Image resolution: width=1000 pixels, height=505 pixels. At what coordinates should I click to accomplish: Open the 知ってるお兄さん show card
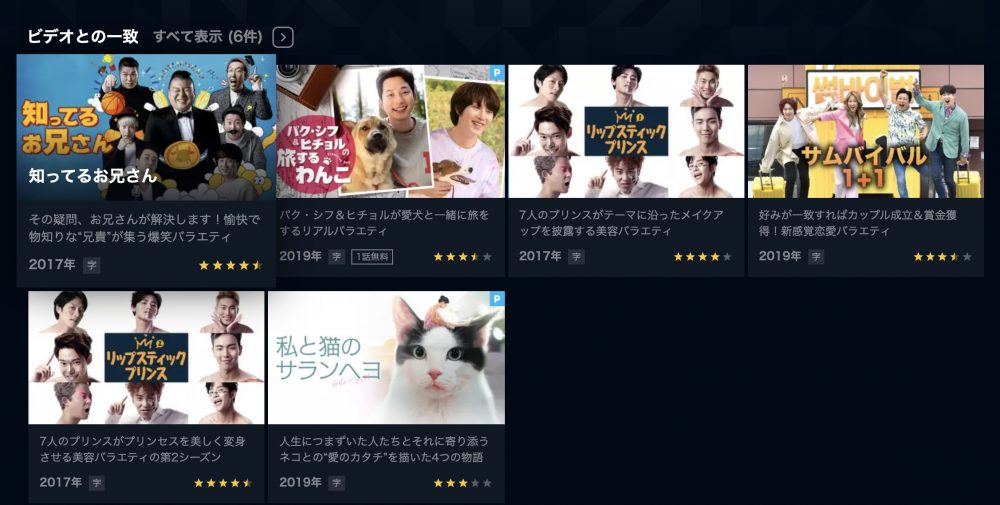pos(146,129)
